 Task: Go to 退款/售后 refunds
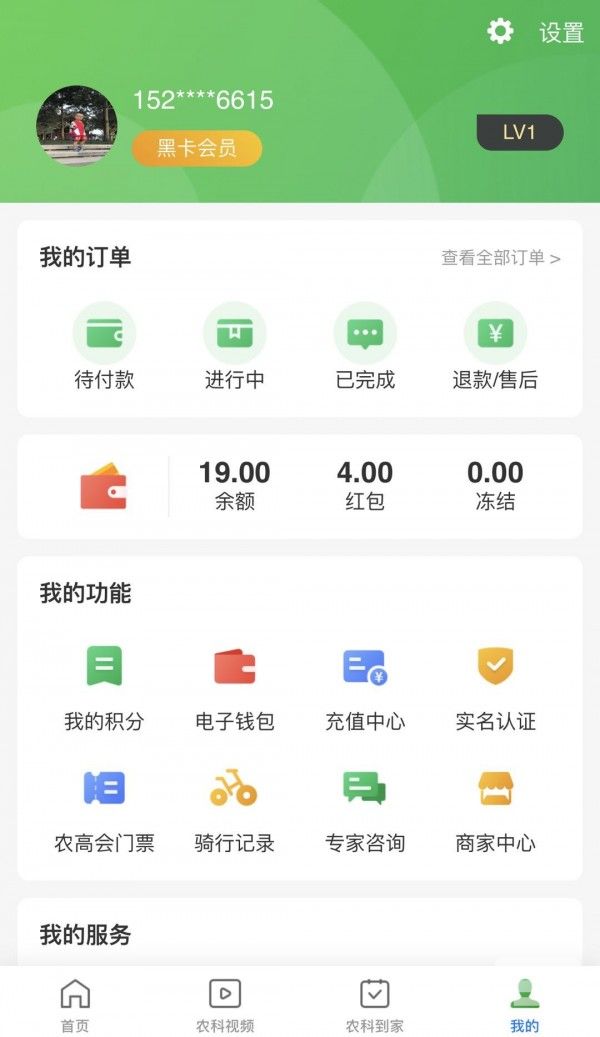tap(495, 346)
